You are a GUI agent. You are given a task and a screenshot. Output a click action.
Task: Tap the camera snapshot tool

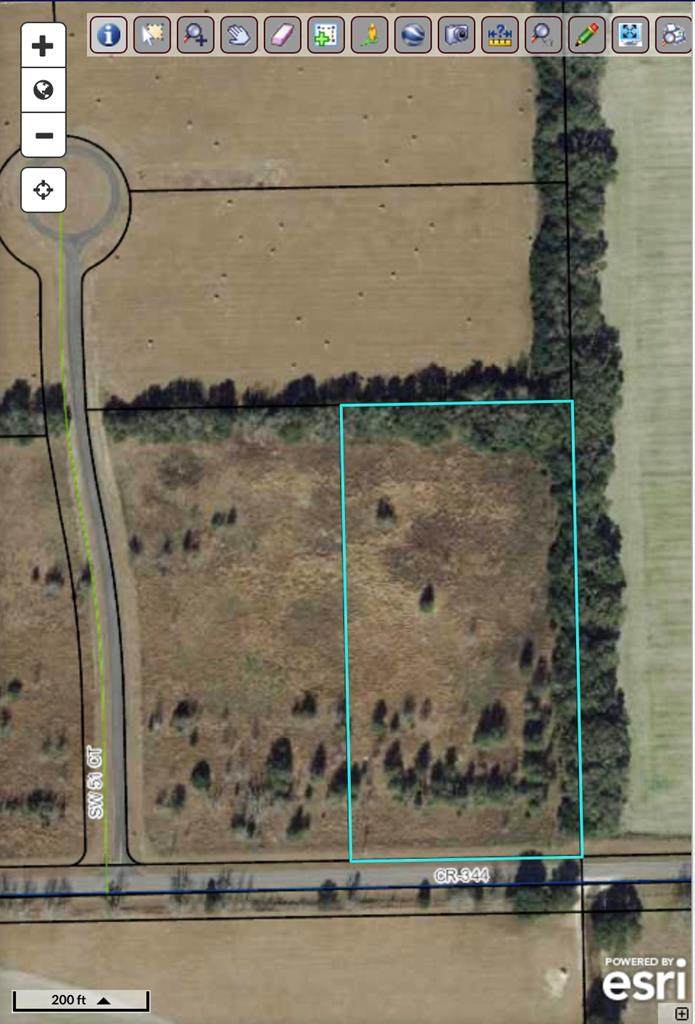pos(457,35)
